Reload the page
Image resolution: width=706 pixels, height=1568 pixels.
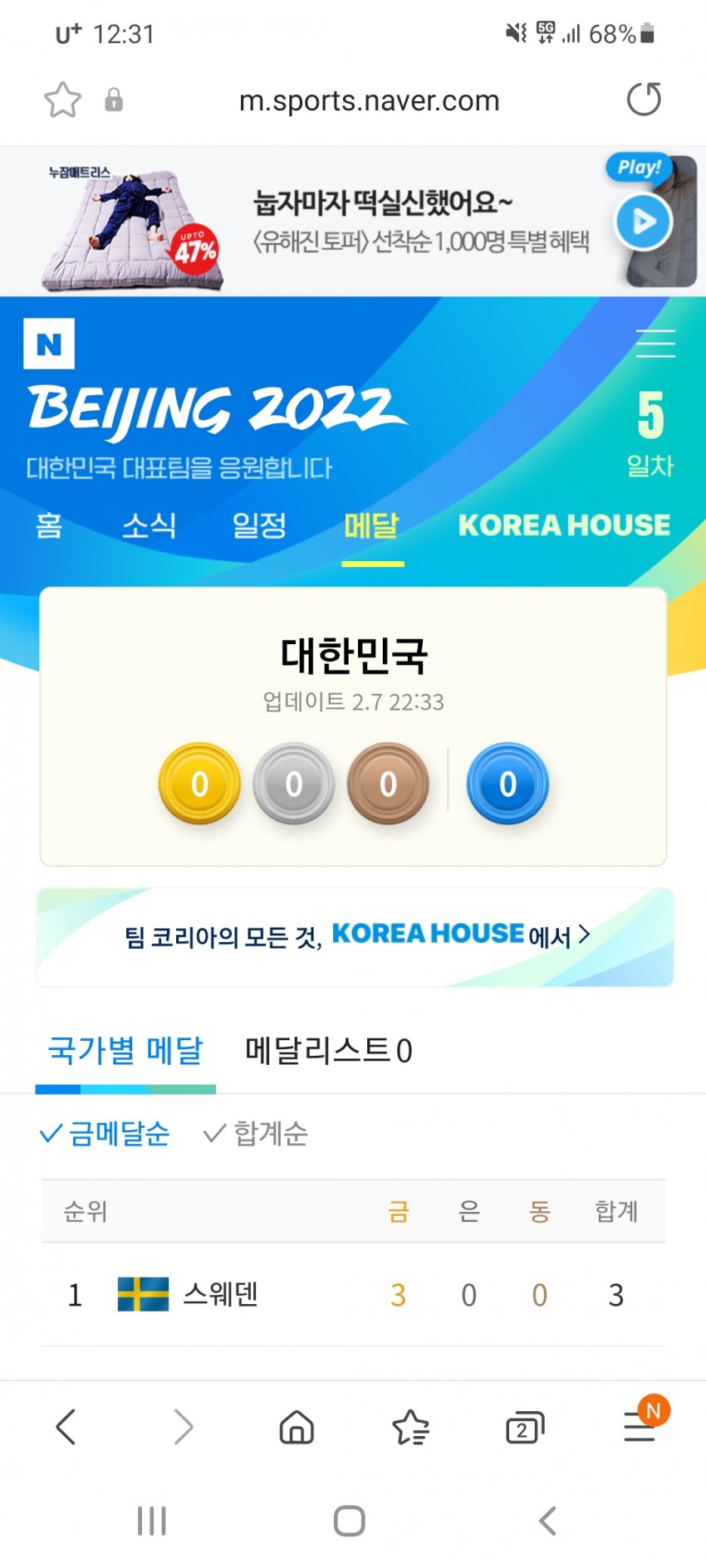point(643,100)
